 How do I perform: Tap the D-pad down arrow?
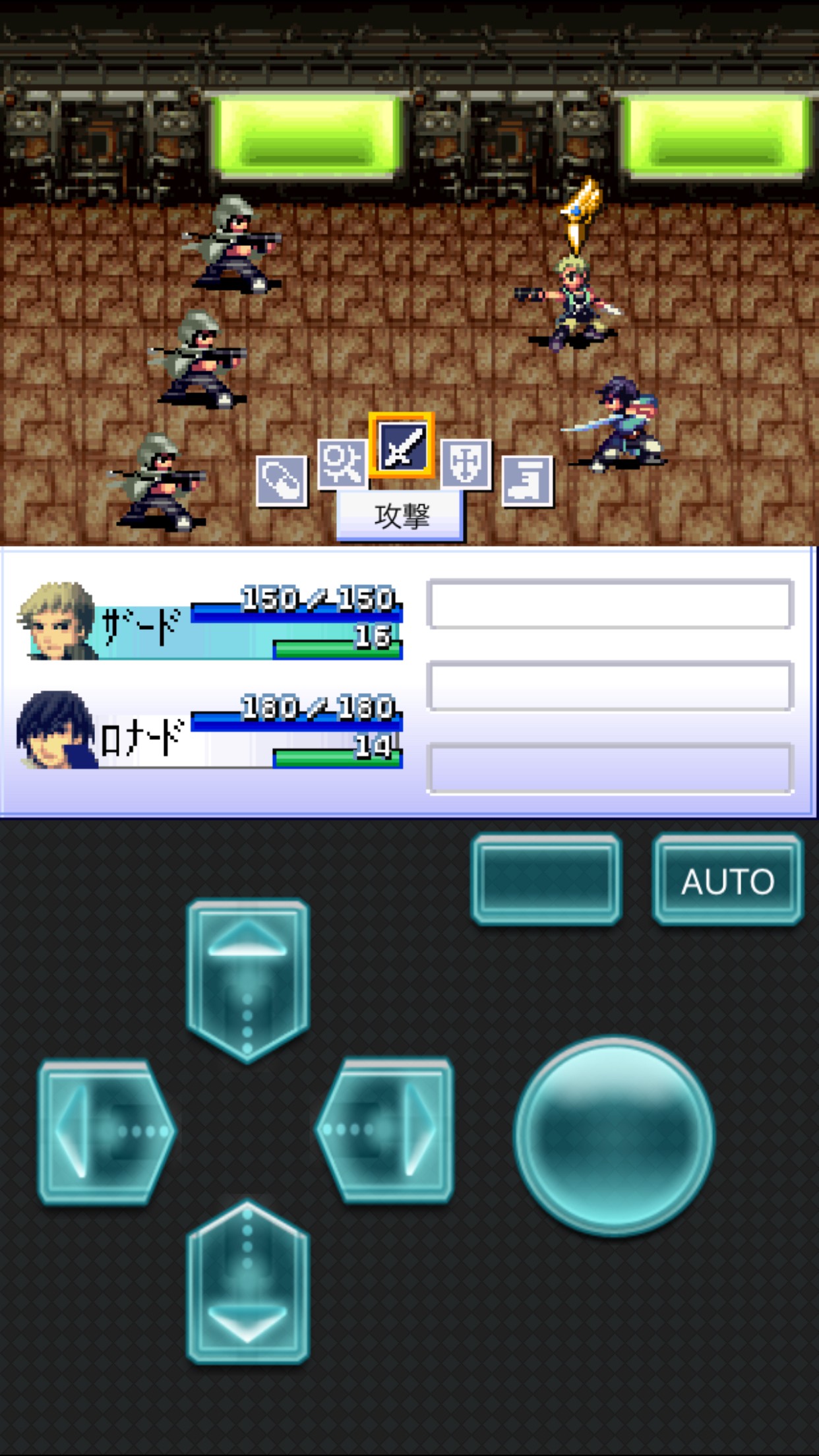click(x=247, y=1282)
